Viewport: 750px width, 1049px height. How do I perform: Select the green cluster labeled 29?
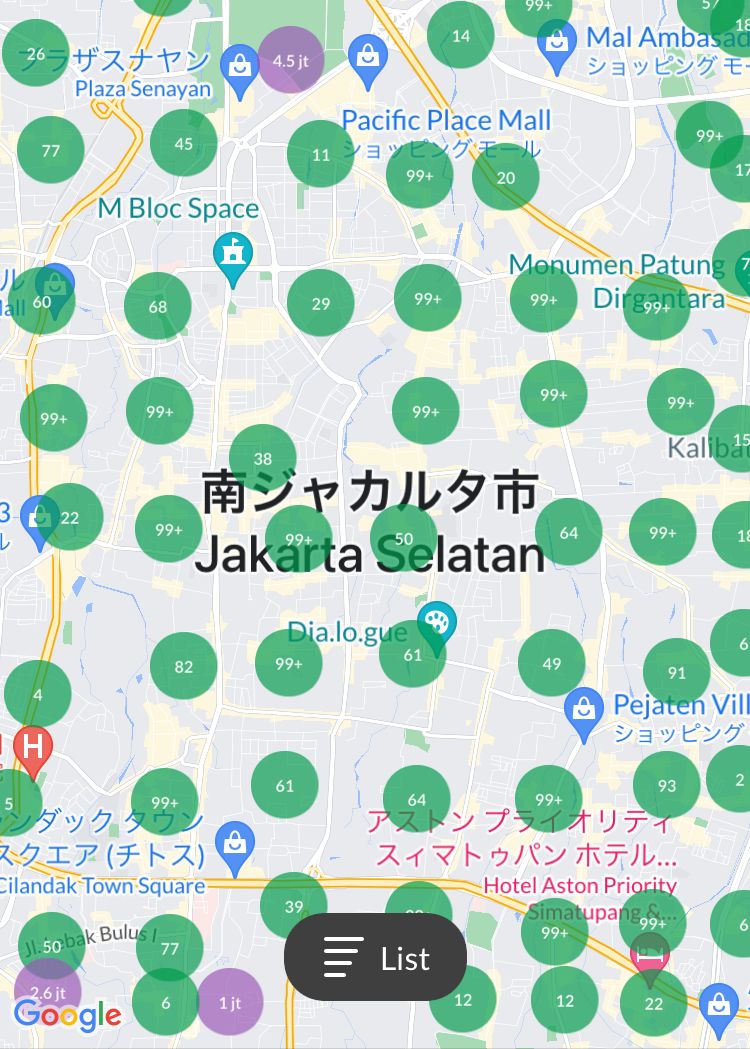pos(320,302)
